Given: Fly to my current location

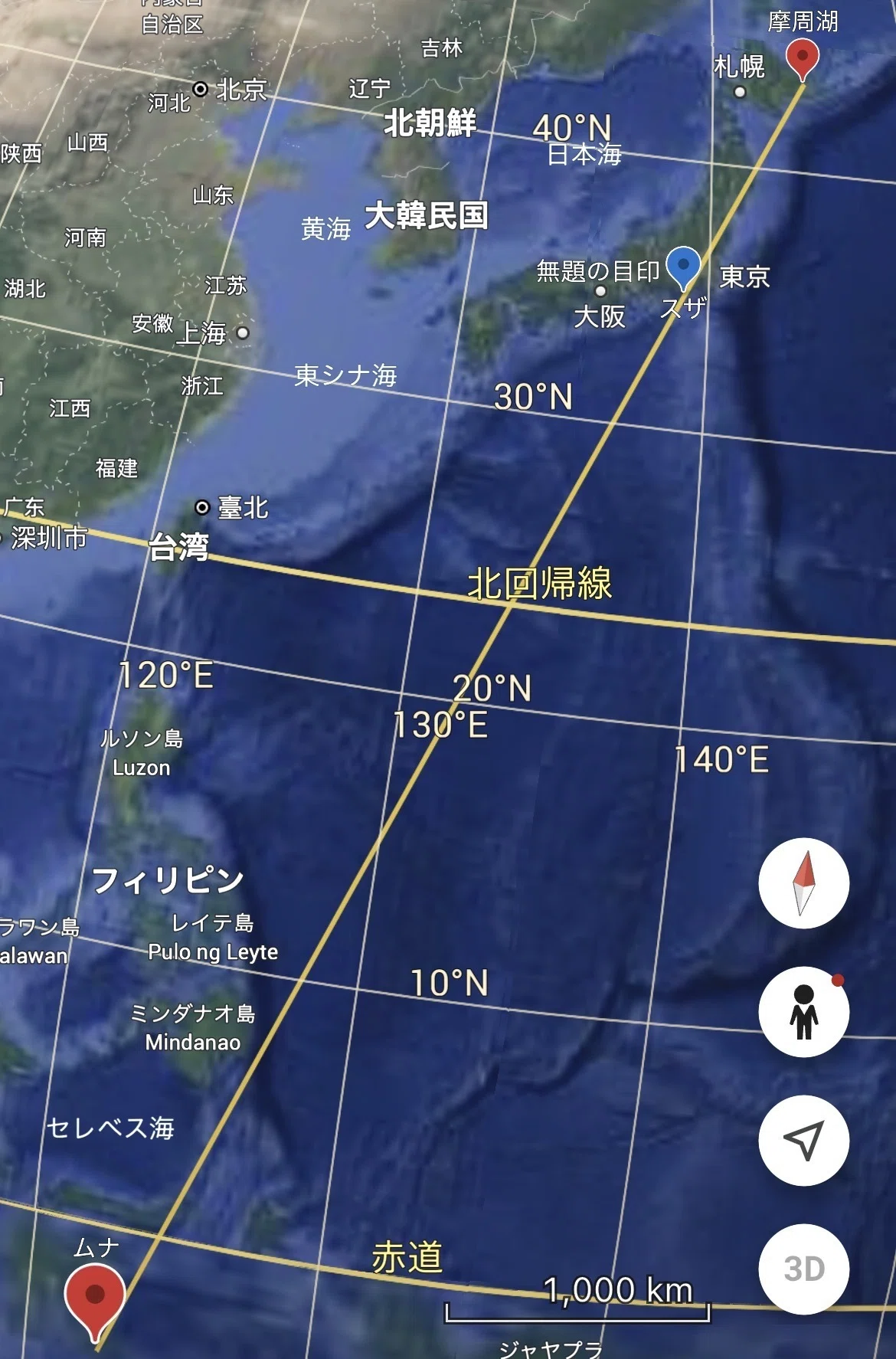Looking at the screenshot, I should (x=803, y=1141).
